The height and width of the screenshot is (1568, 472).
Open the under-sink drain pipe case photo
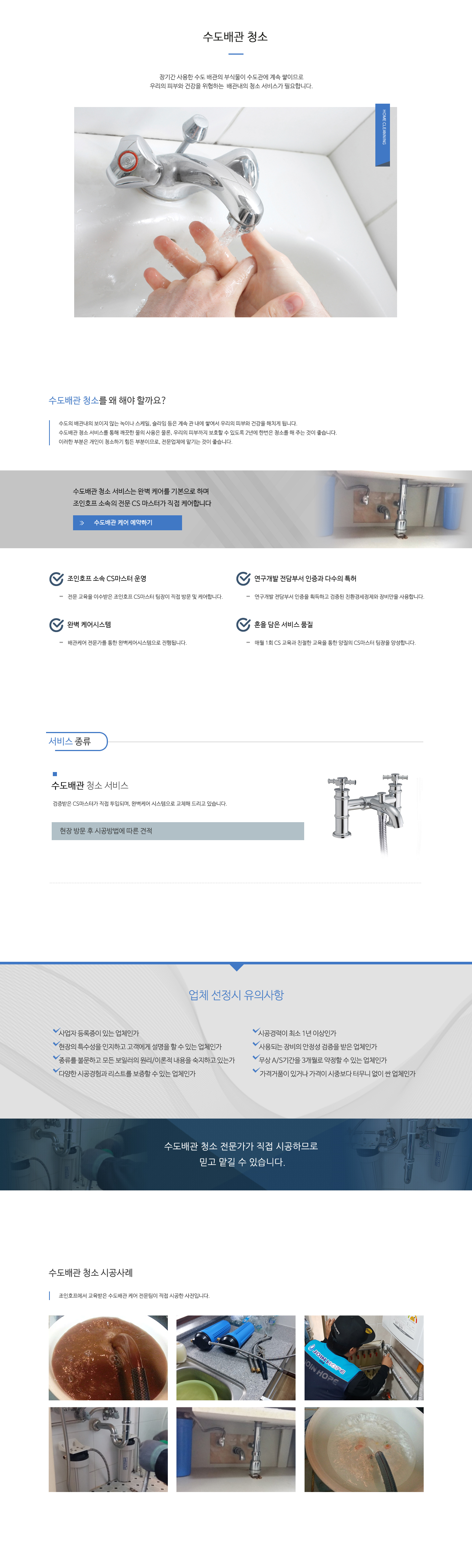pyautogui.click(x=236, y=1449)
